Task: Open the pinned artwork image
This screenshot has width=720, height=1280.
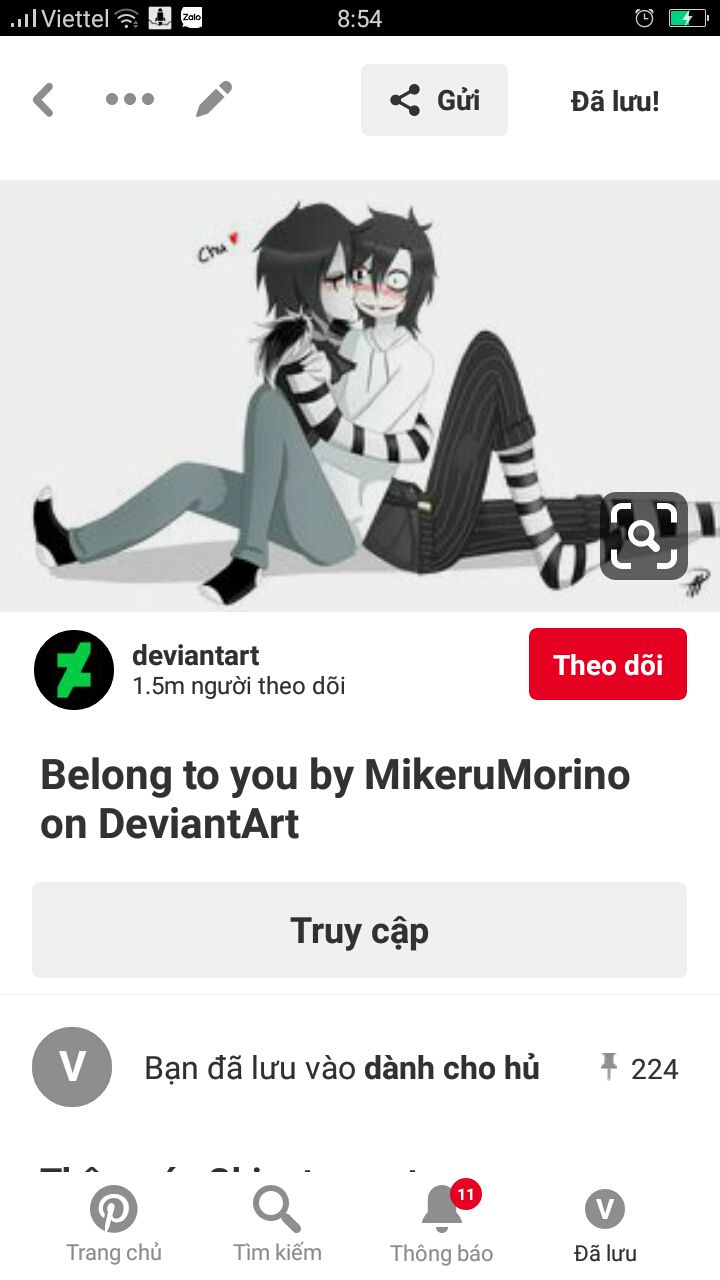Action: [x=360, y=396]
